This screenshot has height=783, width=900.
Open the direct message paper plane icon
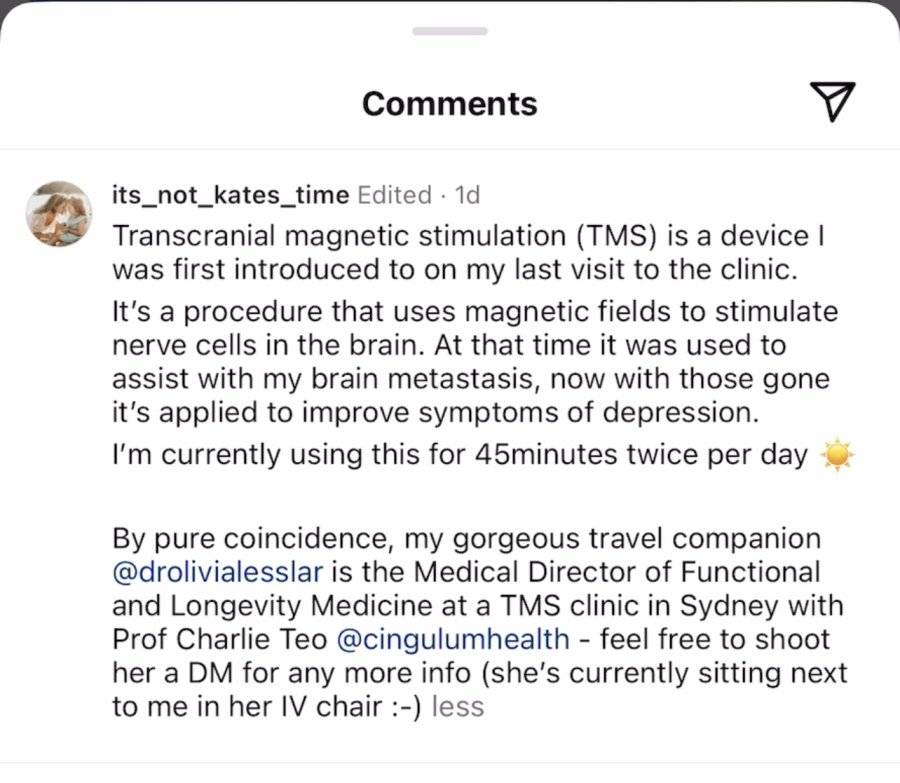[x=832, y=102]
